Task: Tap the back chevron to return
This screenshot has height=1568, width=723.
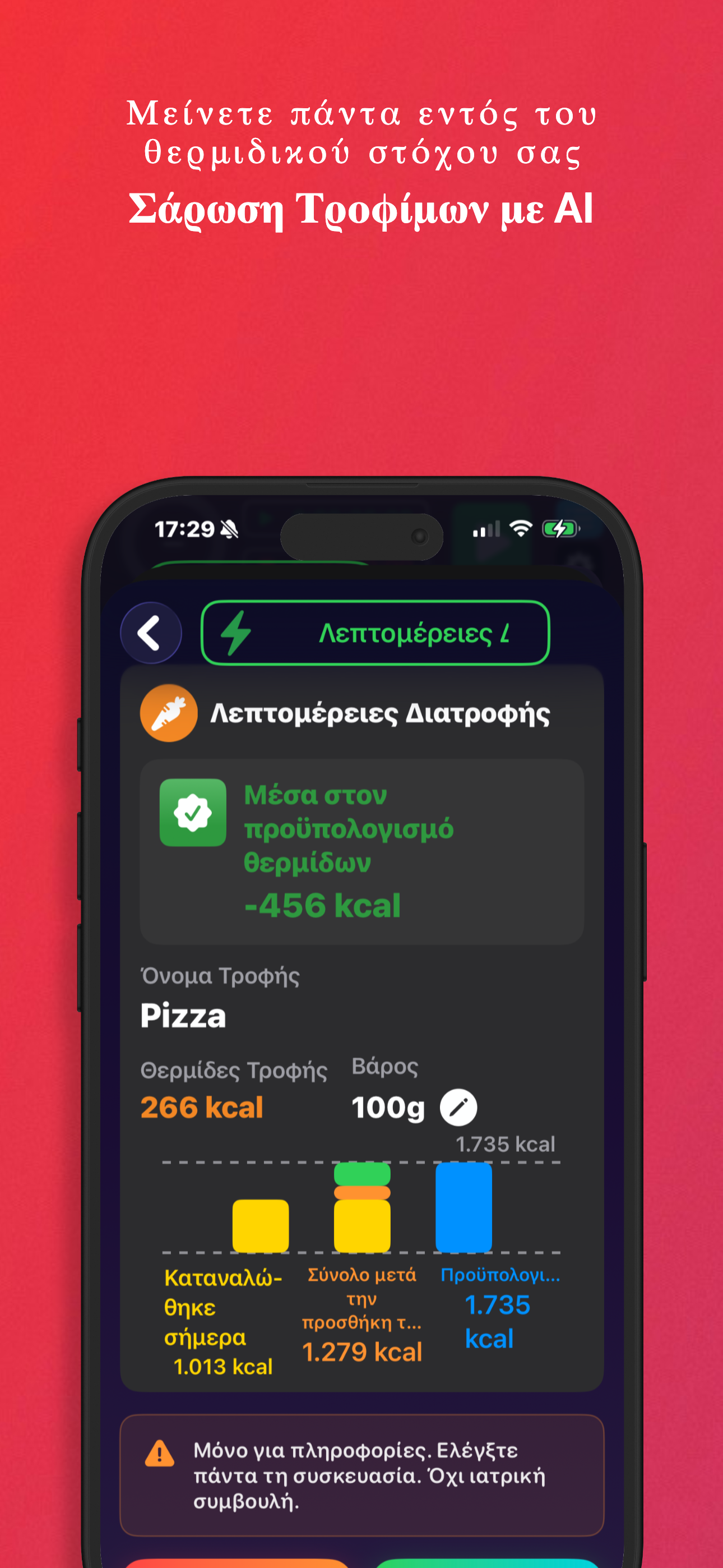Action: pos(150,633)
